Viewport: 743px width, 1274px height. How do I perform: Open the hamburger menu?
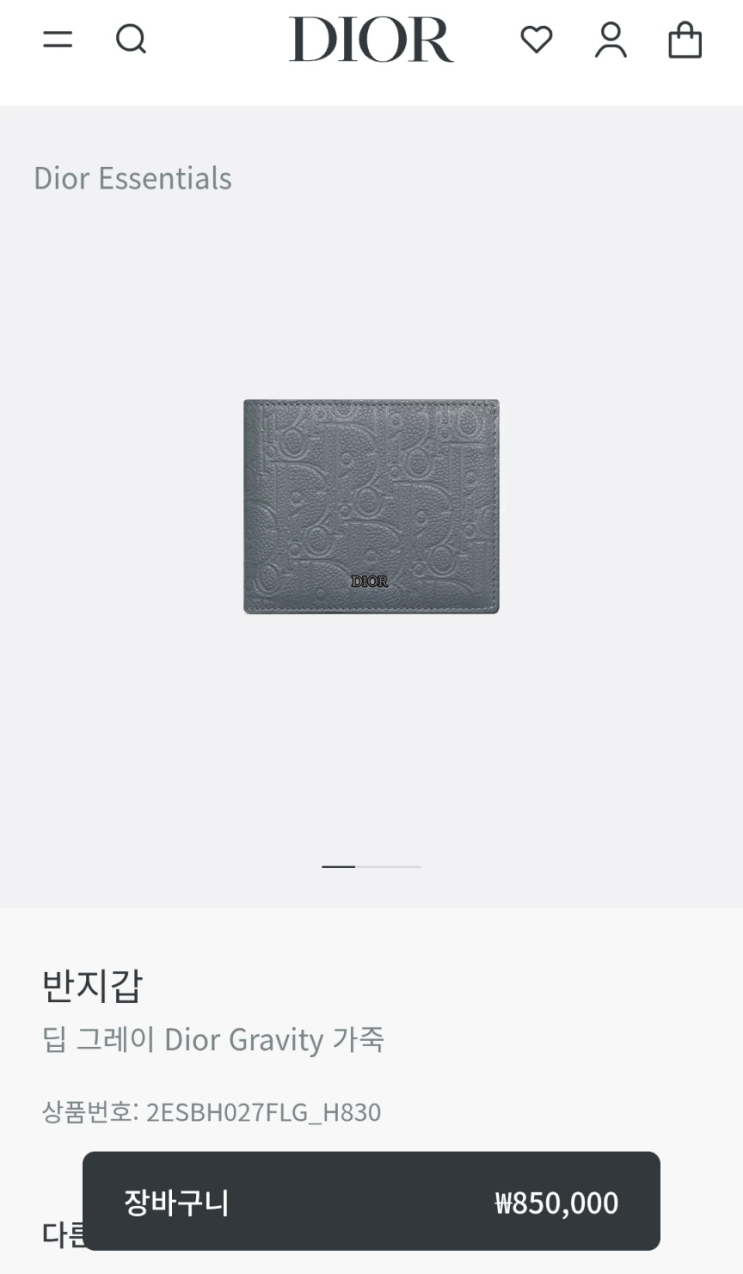coord(57,40)
